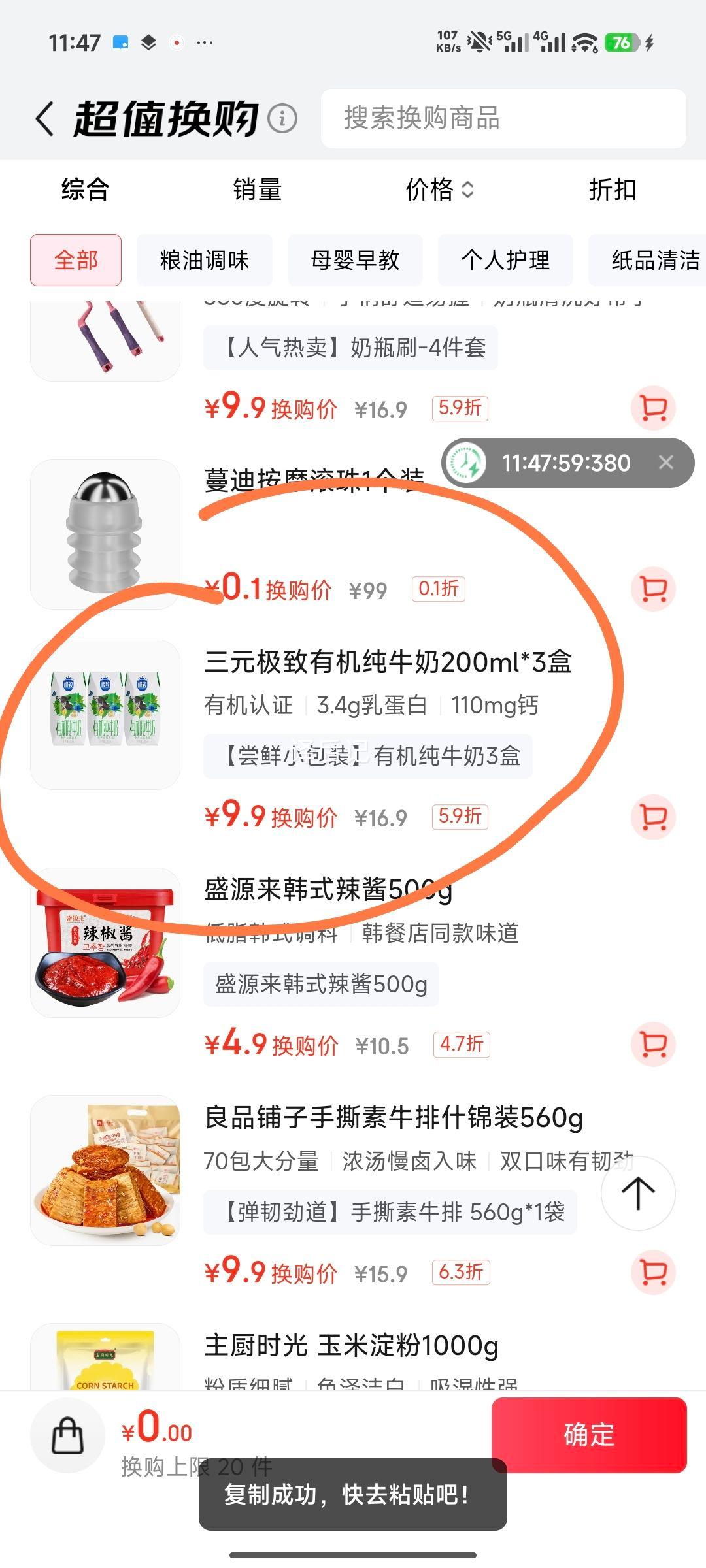Select the 全部 category chip
This screenshot has width=706, height=1568.
coord(75,259)
